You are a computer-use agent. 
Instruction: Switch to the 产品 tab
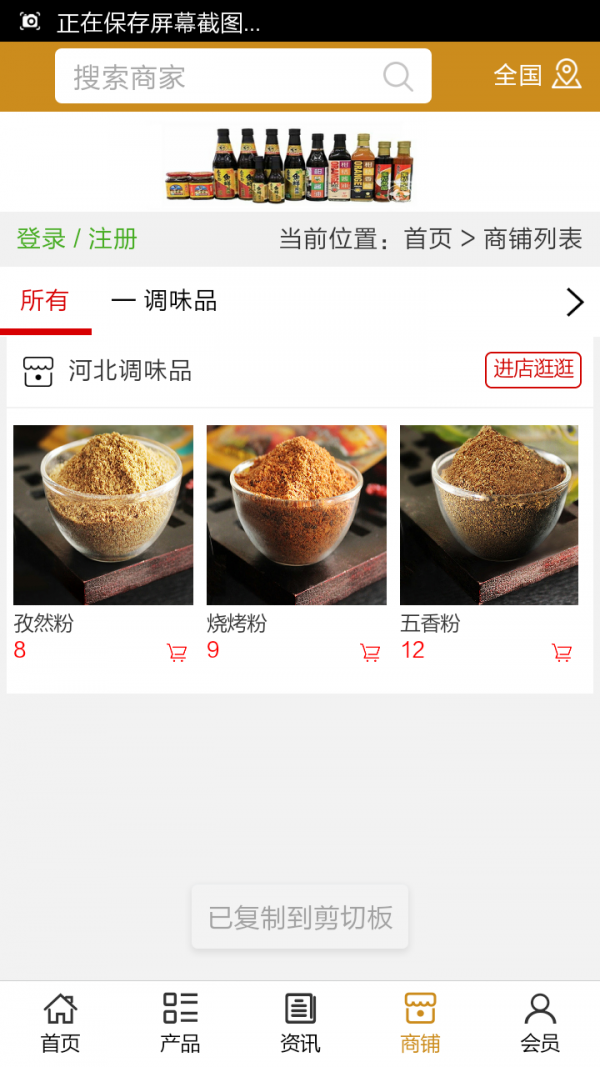coord(180,1023)
